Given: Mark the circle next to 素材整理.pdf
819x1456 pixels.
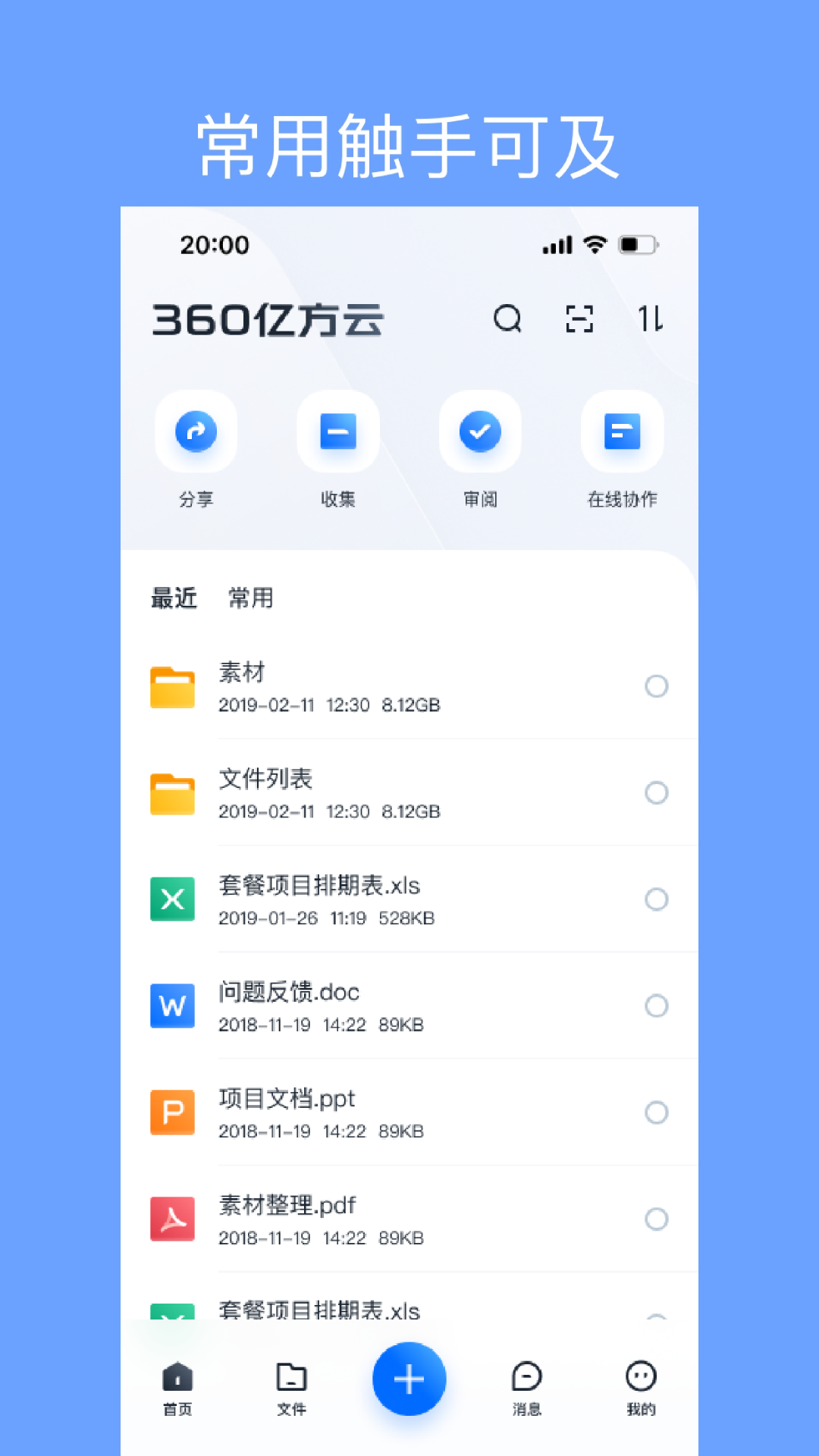Looking at the screenshot, I should click(x=656, y=1219).
